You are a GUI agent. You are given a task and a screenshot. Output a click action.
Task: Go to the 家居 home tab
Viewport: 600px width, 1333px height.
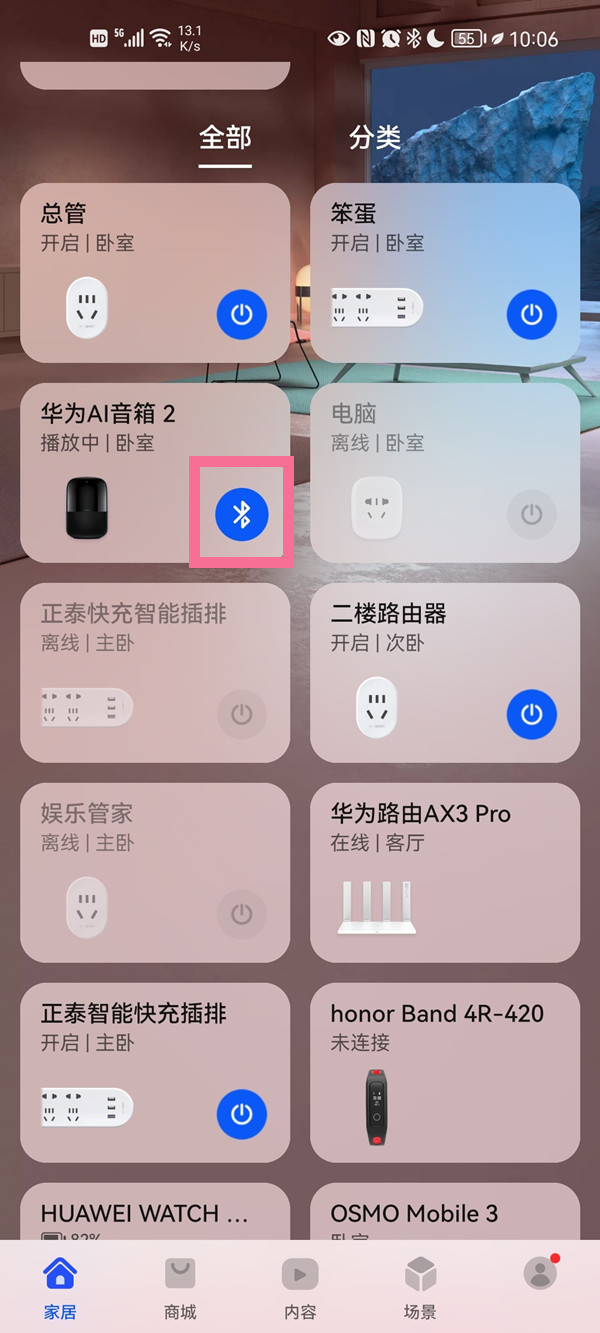coord(60,1288)
